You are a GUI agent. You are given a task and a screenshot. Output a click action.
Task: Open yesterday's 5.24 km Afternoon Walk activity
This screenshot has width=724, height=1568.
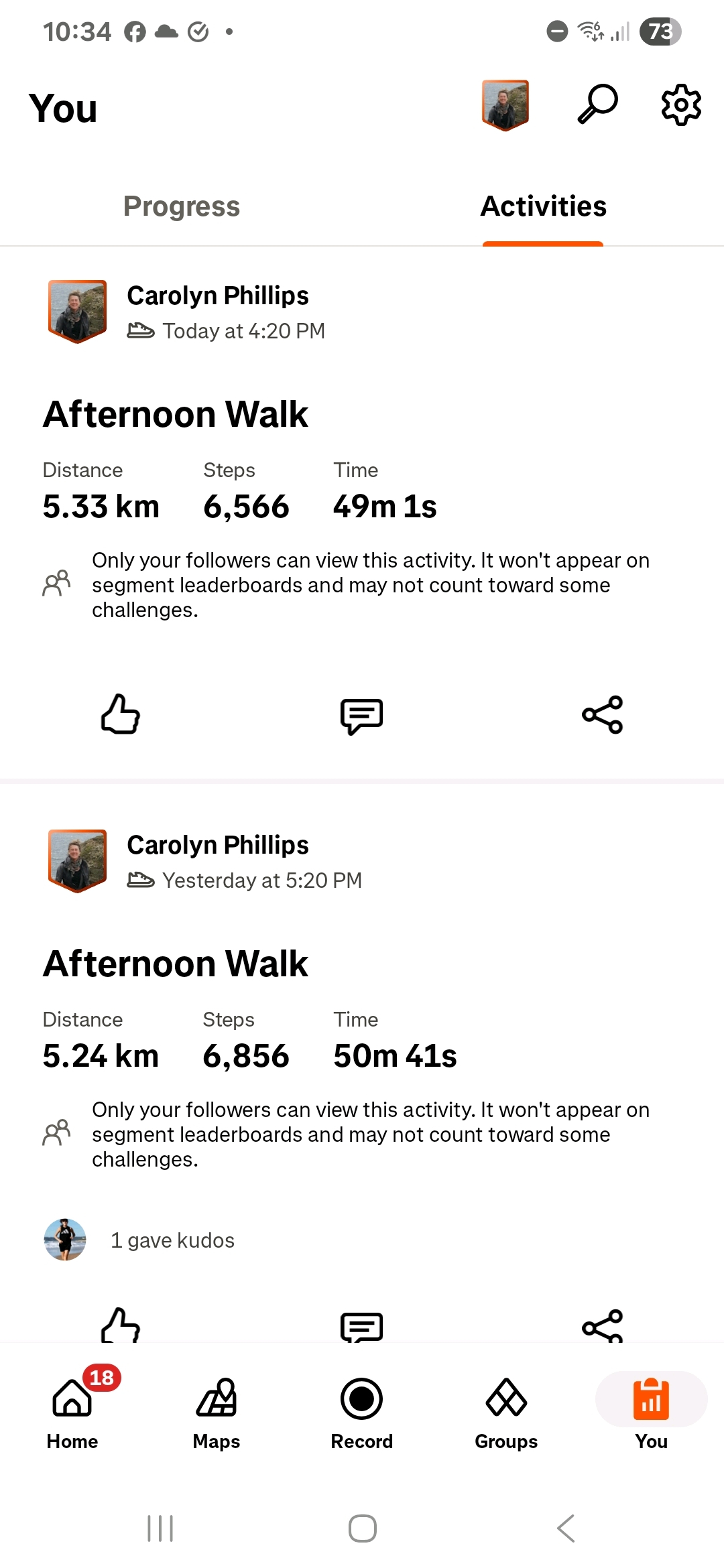coord(176,964)
